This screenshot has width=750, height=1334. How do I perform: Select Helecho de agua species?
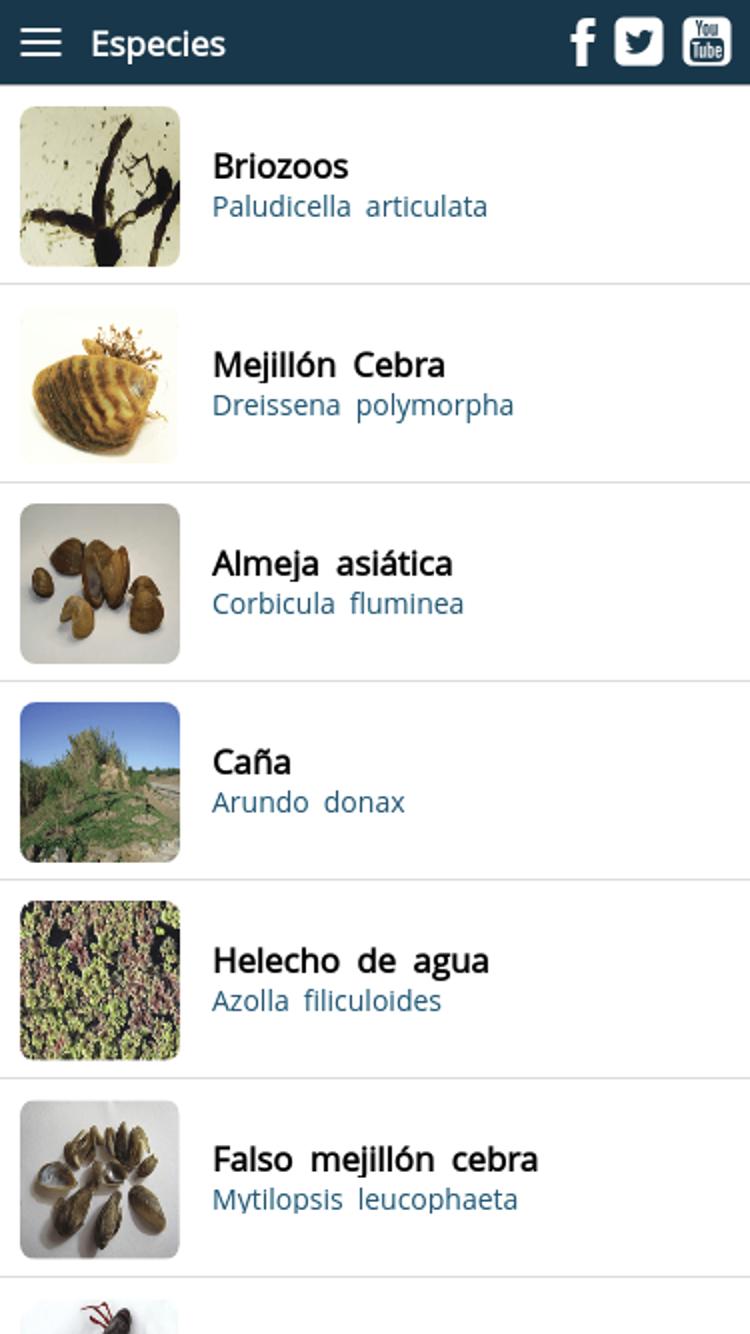(375, 980)
